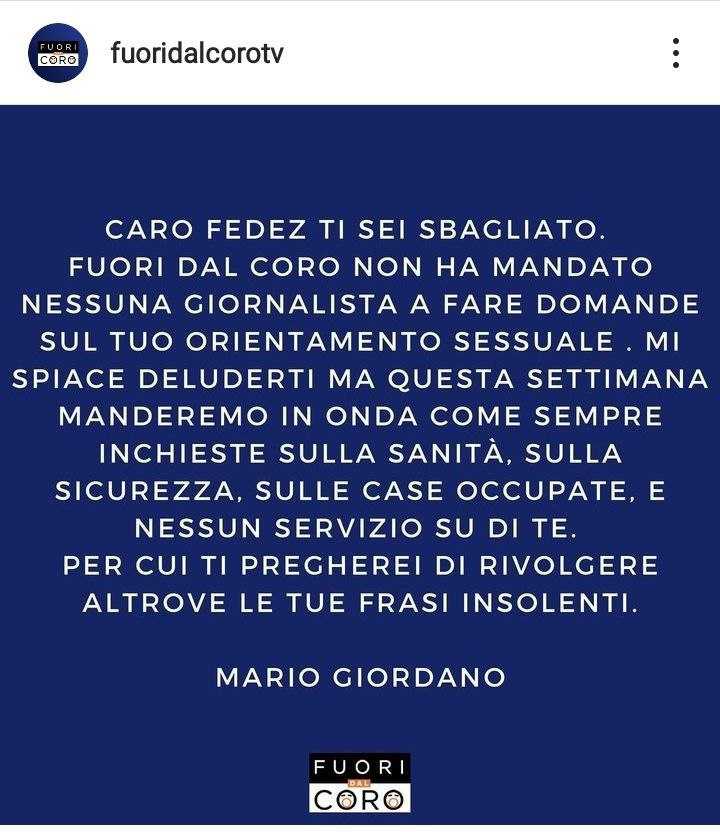Open fuoridalcorotv profile from its avatar
Viewport: 720px width, 832px height.
coord(57,53)
